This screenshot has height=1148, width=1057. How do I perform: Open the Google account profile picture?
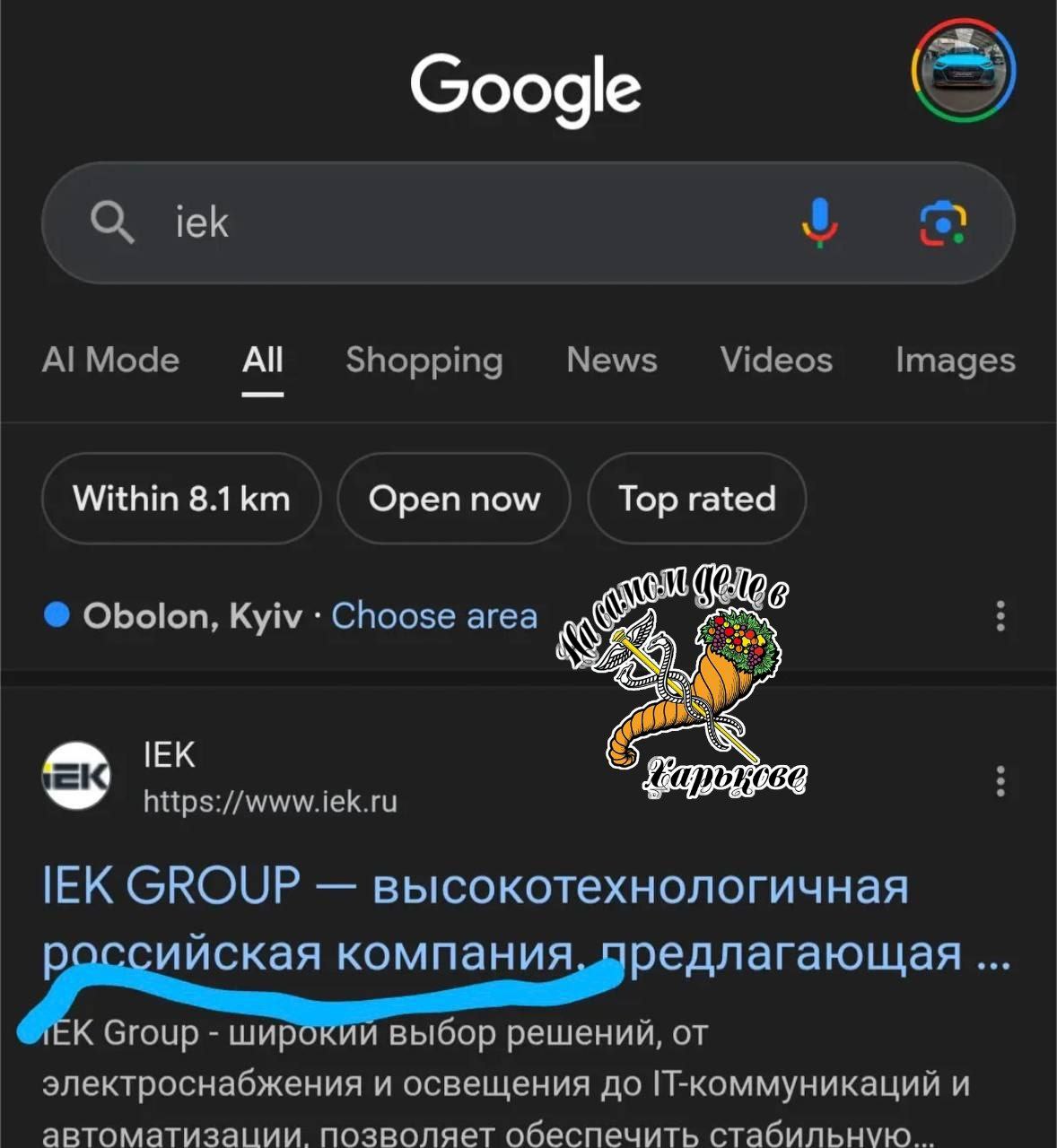[x=963, y=69]
